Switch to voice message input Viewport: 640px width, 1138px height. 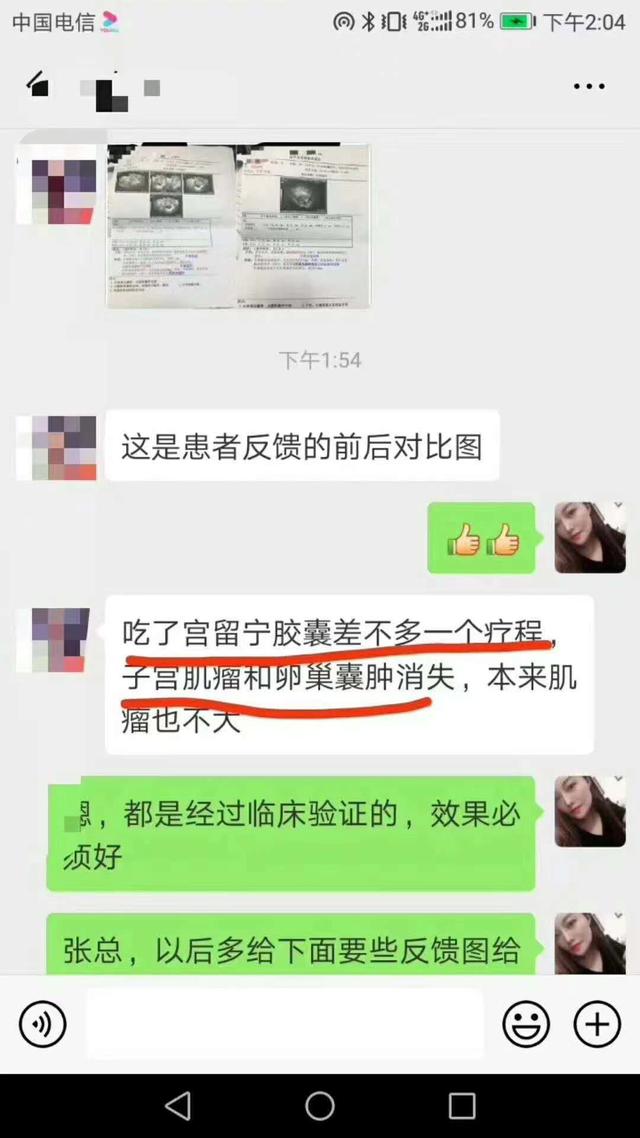click(x=43, y=1023)
